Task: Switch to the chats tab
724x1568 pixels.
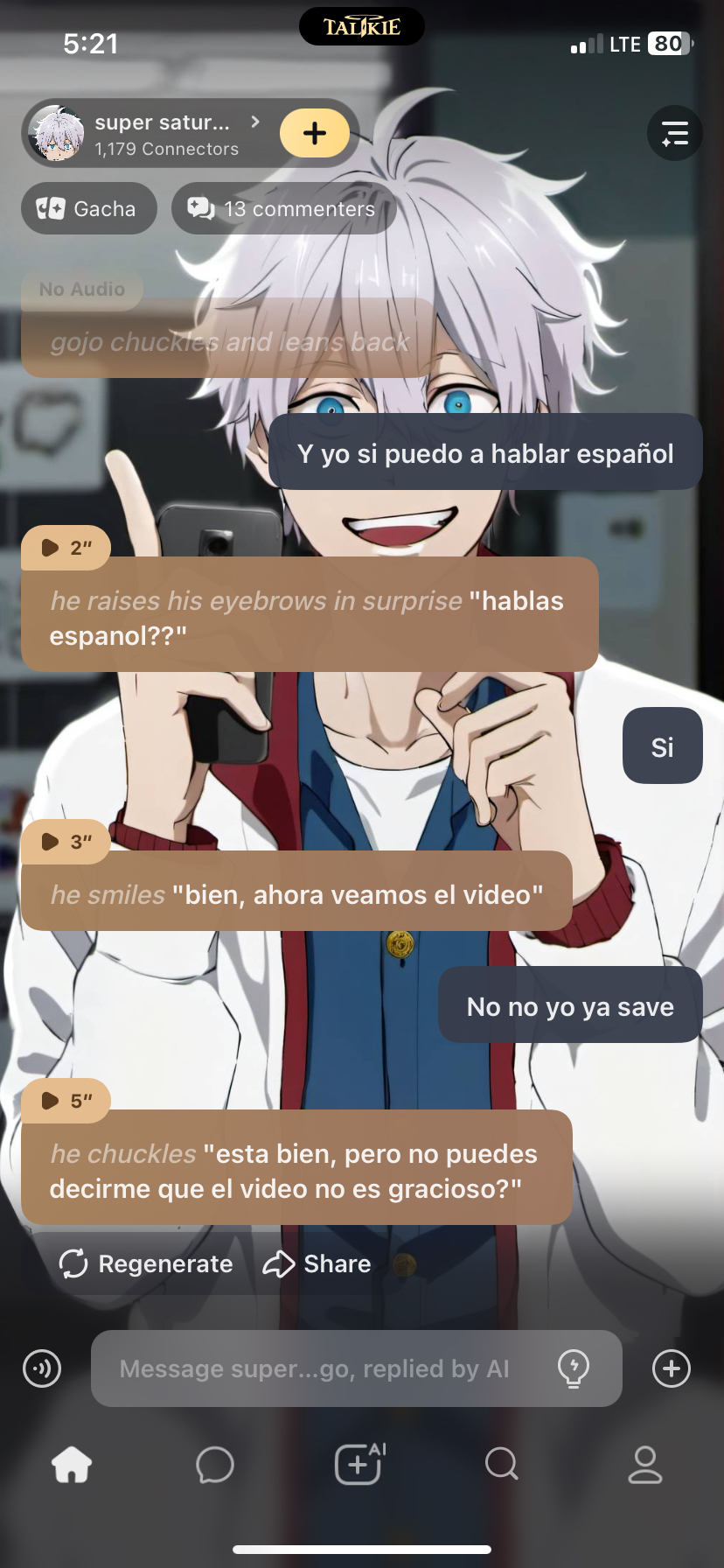Action: click(215, 1464)
